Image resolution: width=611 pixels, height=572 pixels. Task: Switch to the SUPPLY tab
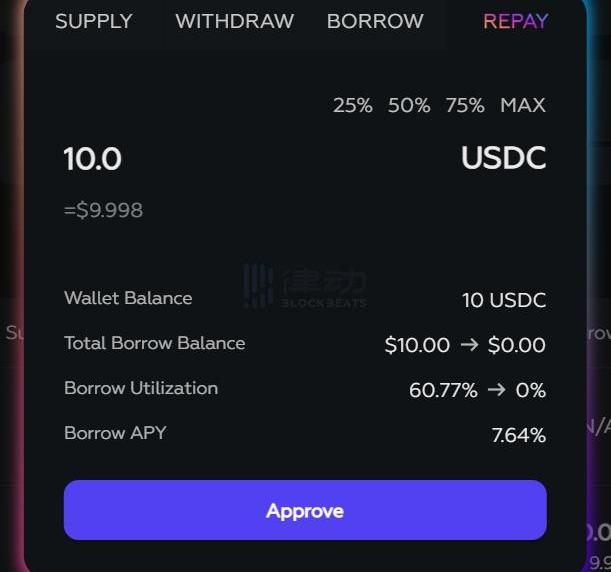[93, 21]
